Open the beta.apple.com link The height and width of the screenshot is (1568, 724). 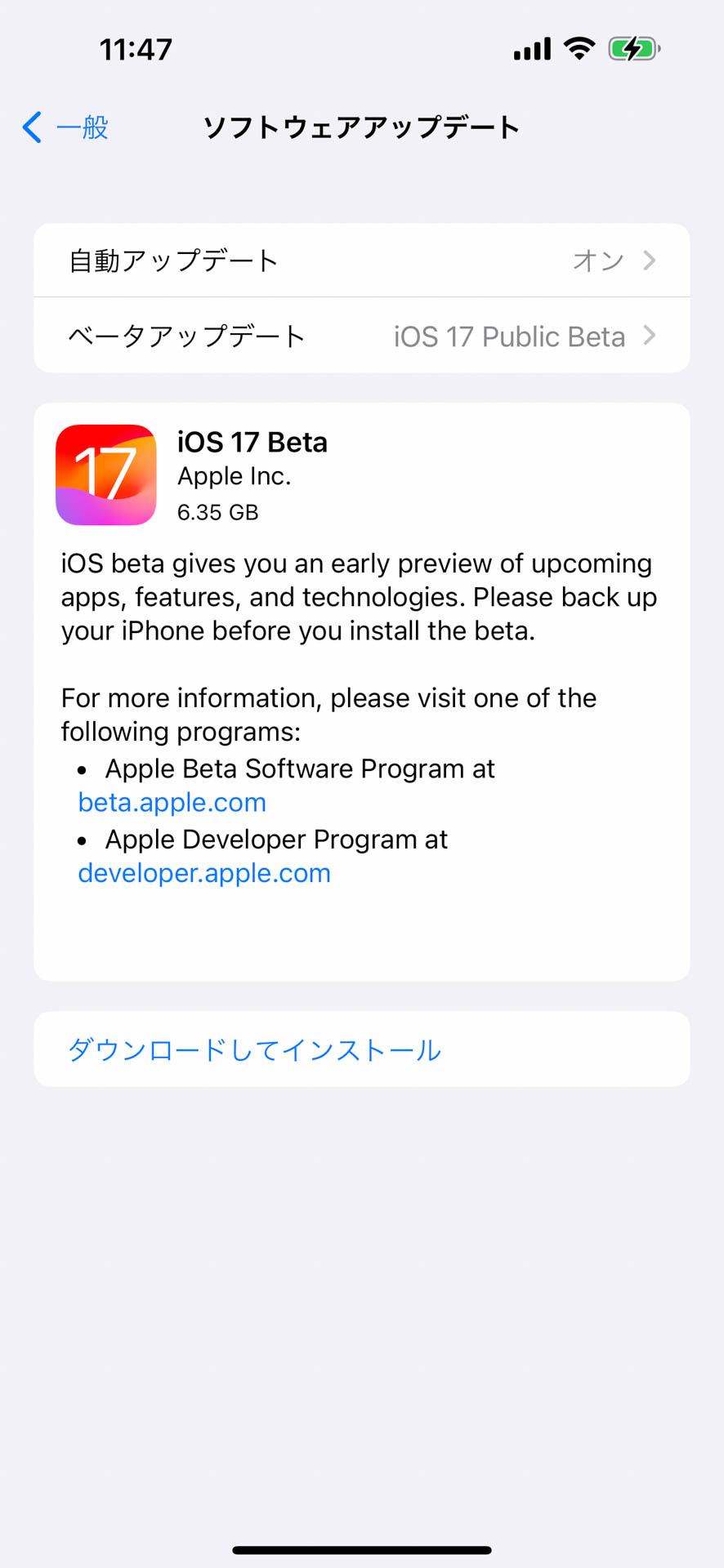(172, 802)
